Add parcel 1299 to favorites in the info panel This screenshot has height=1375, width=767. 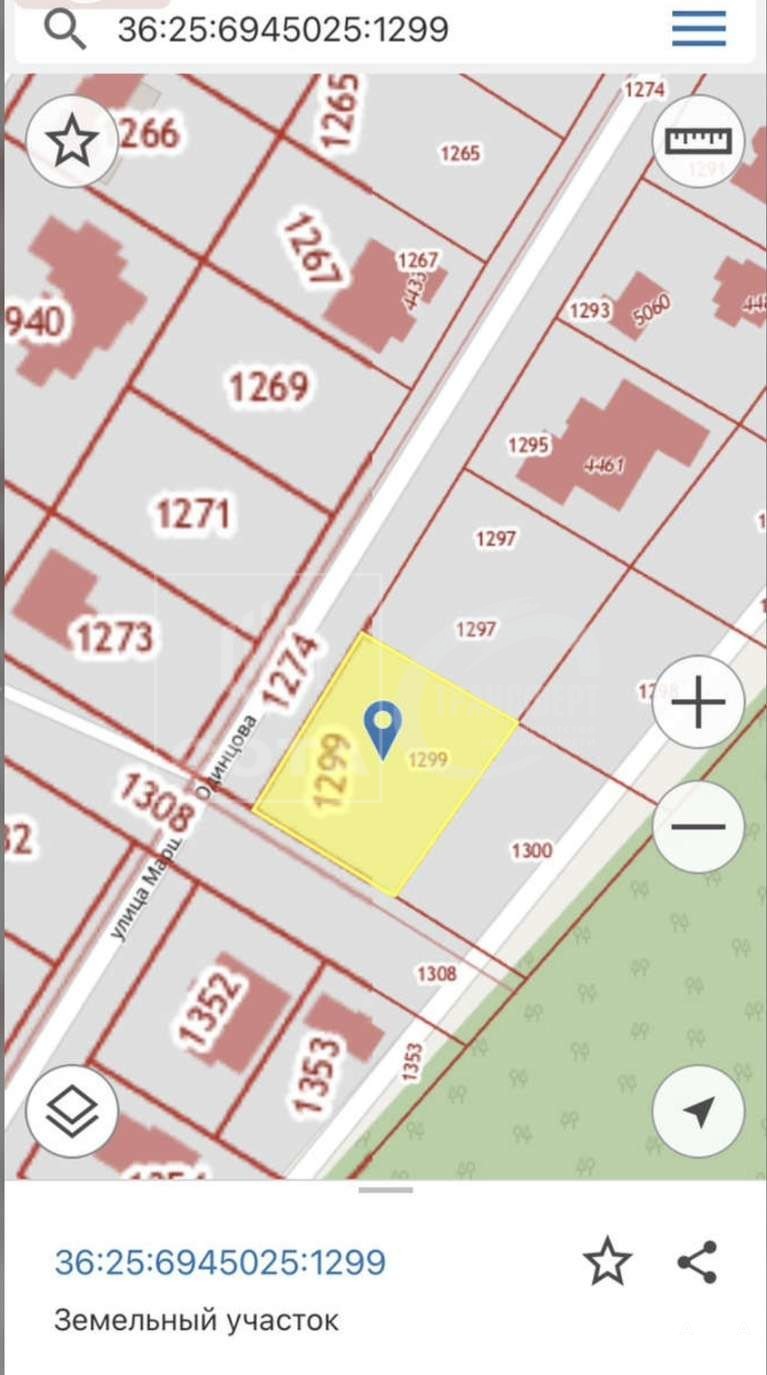coord(607,1262)
